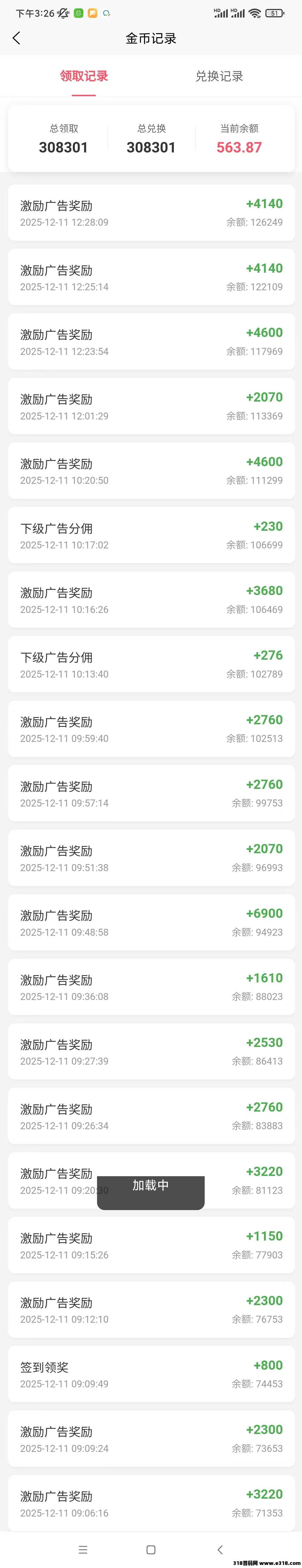
Task: Switch to the 兑换记录 tab
Action: pos(219,76)
